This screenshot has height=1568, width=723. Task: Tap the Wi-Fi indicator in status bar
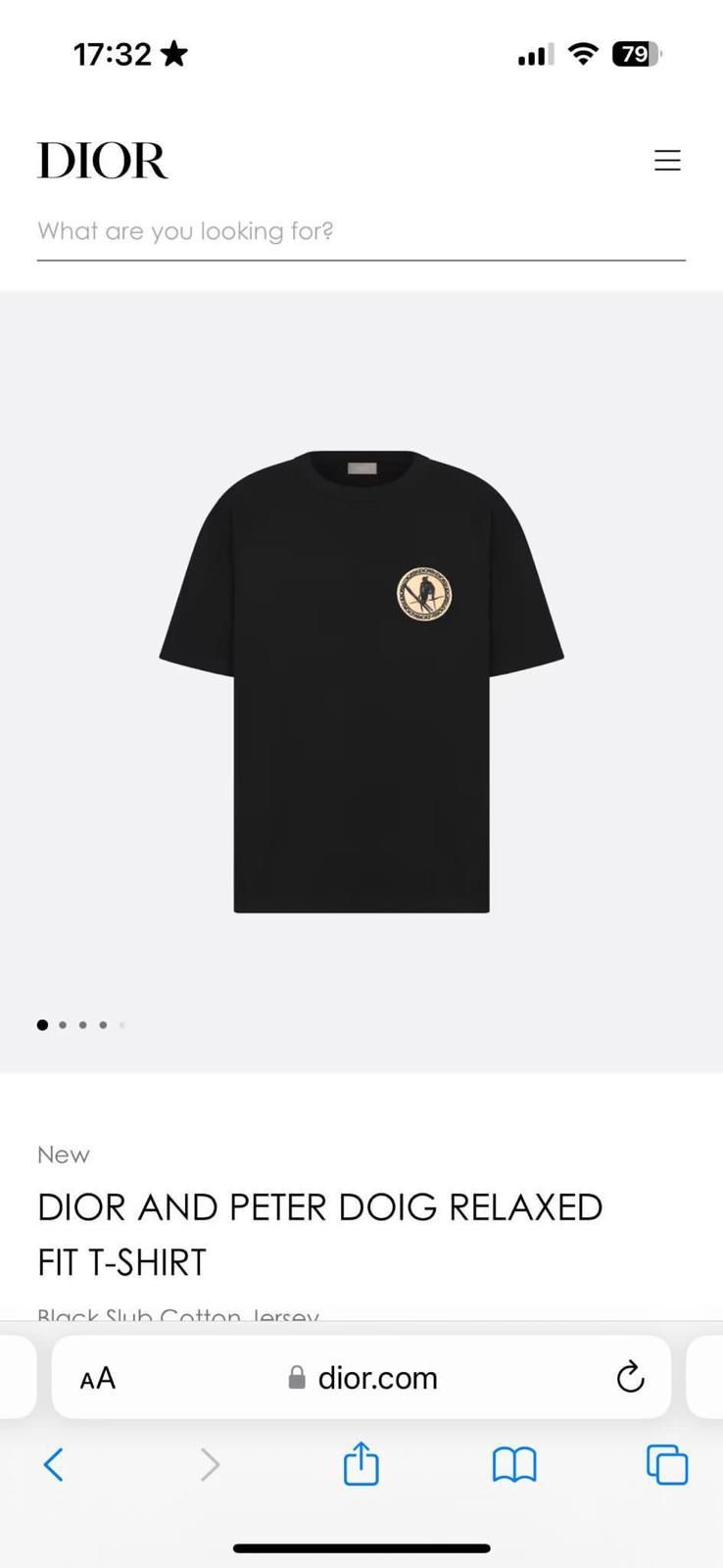tap(583, 54)
